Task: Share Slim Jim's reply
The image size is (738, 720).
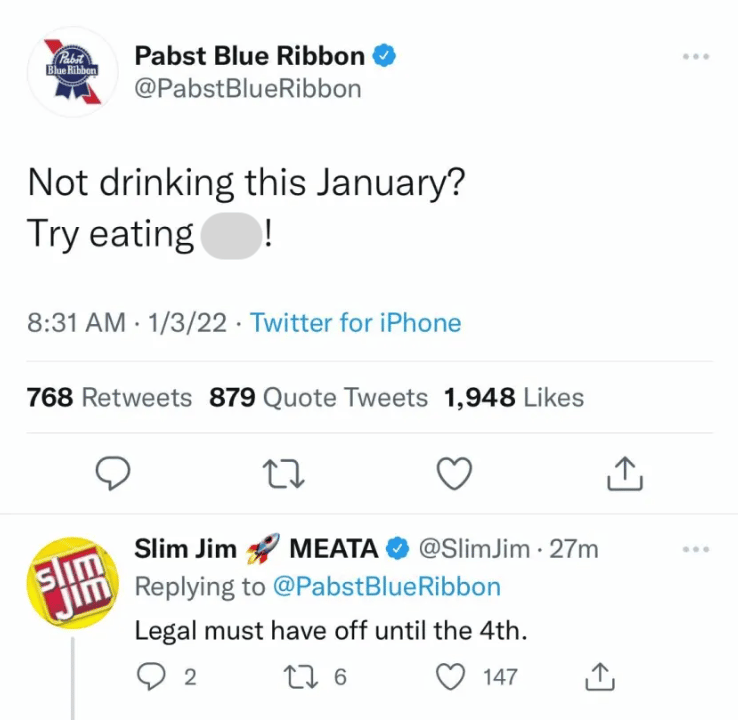Action: click(600, 677)
